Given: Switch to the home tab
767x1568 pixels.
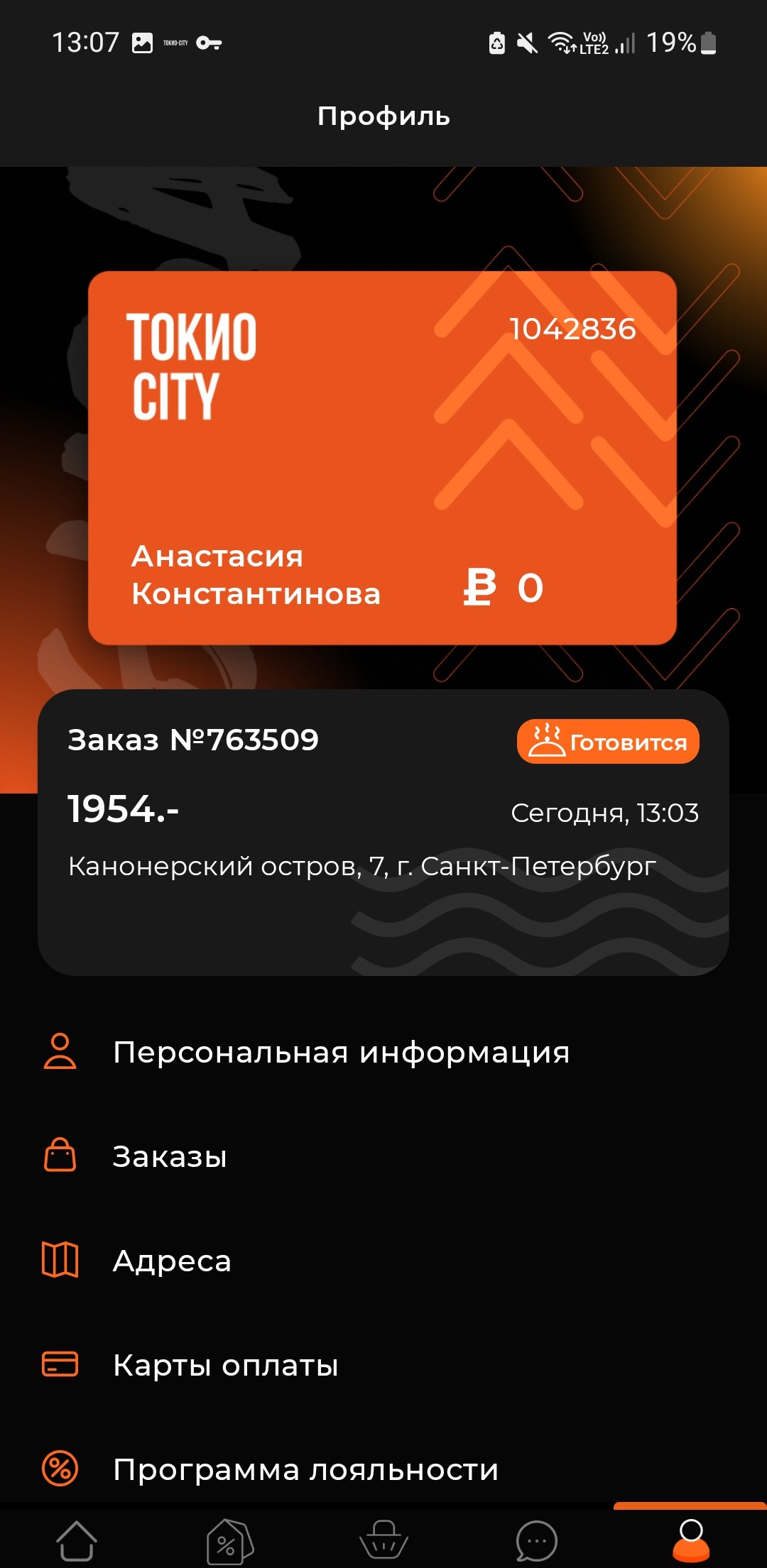Looking at the screenshot, I should pyautogui.click(x=77, y=1540).
